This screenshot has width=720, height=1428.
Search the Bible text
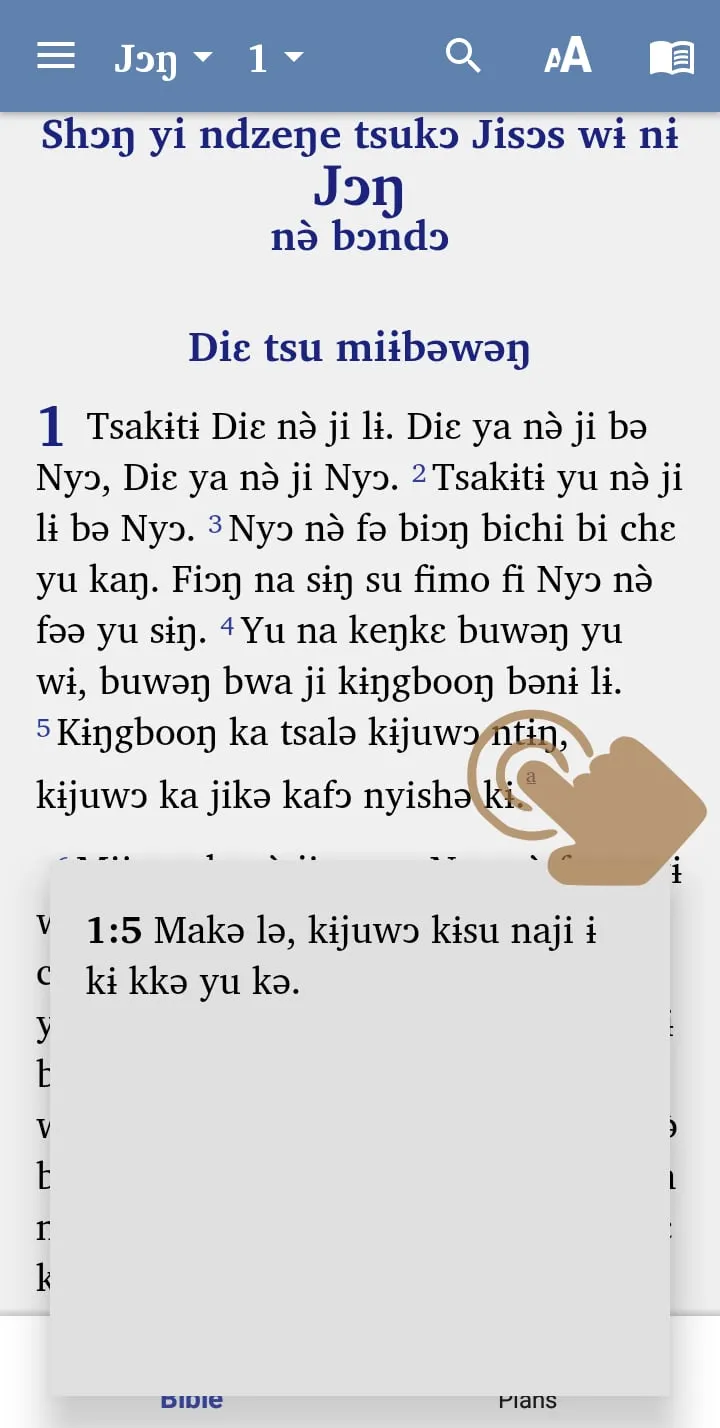(x=463, y=56)
